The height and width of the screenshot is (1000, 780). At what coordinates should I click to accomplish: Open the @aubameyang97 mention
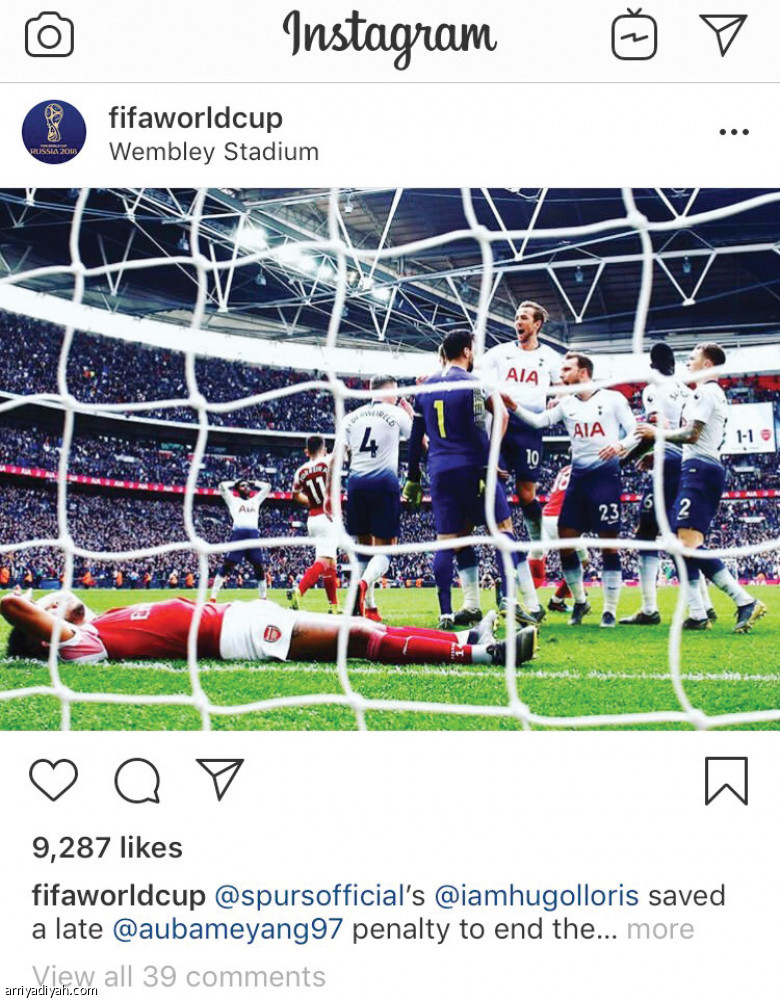click(x=228, y=929)
